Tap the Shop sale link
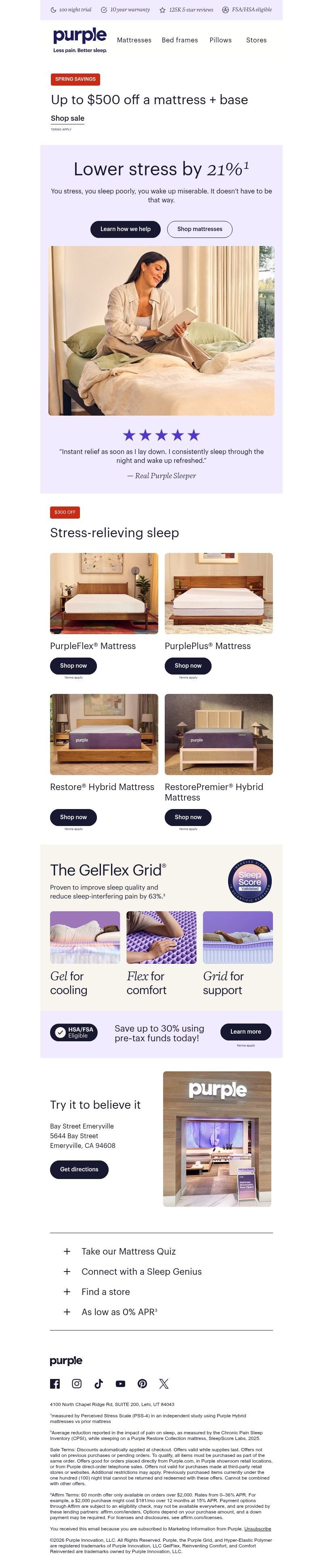323x1568 pixels. coord(67,118)
